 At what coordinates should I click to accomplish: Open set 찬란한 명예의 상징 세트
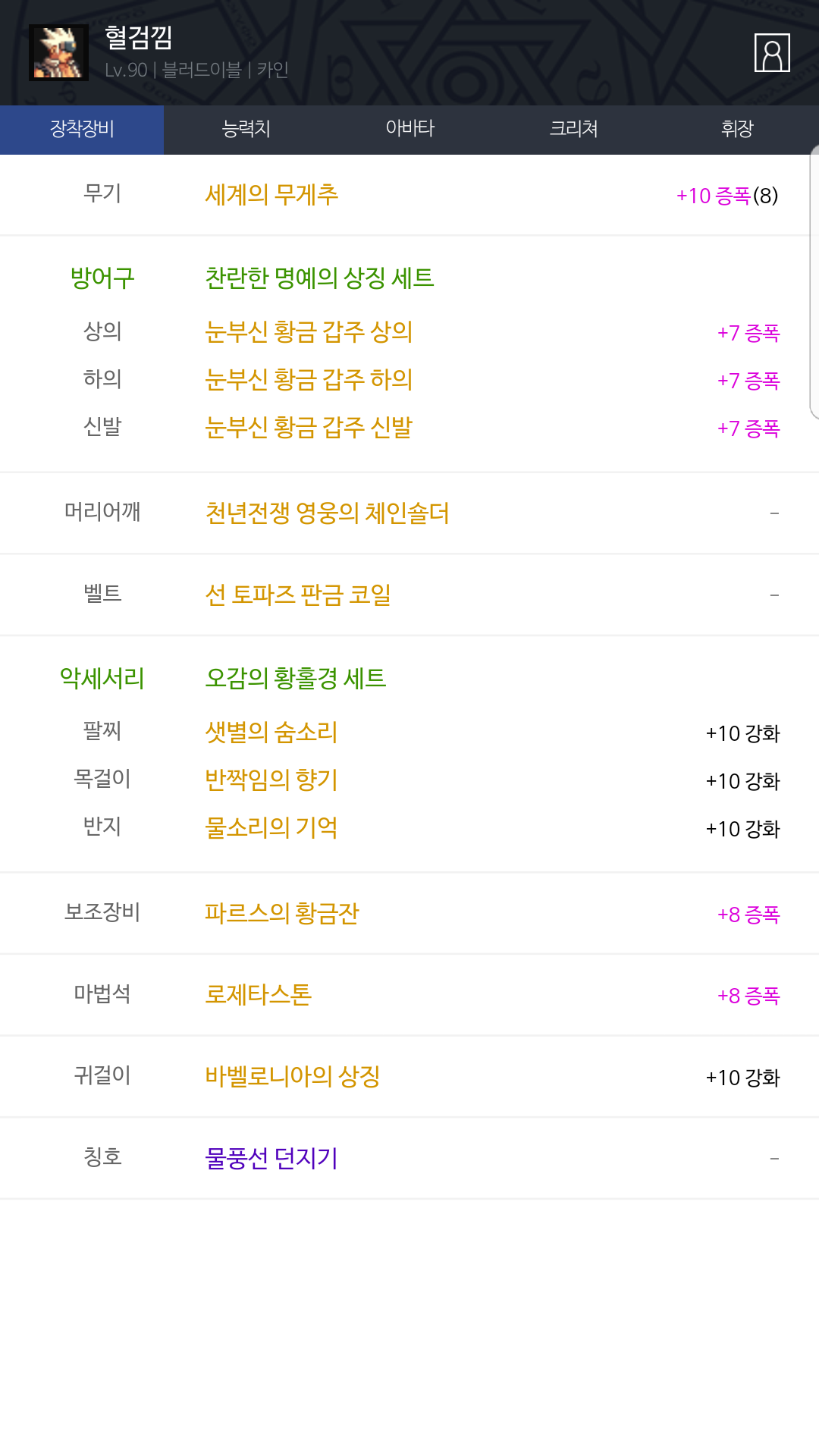click(319, 278)
